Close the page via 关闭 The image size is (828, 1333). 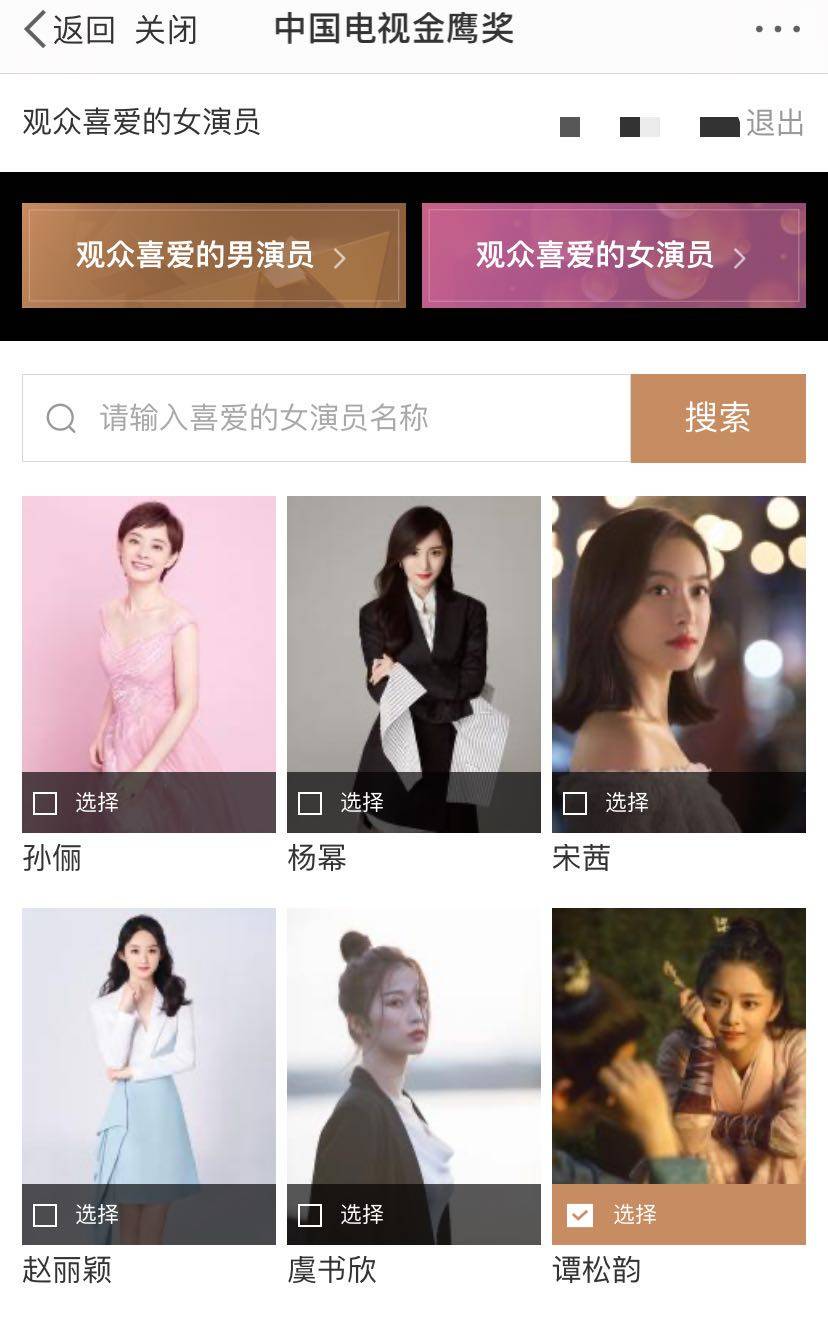(166, 30)
